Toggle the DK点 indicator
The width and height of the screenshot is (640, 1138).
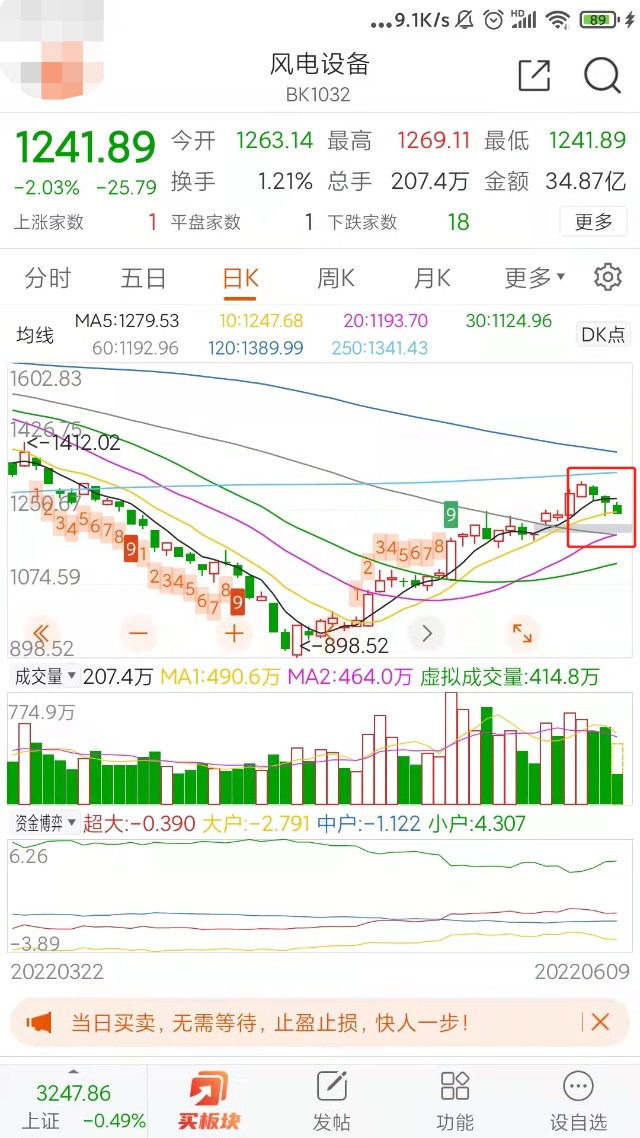point(603,335)
